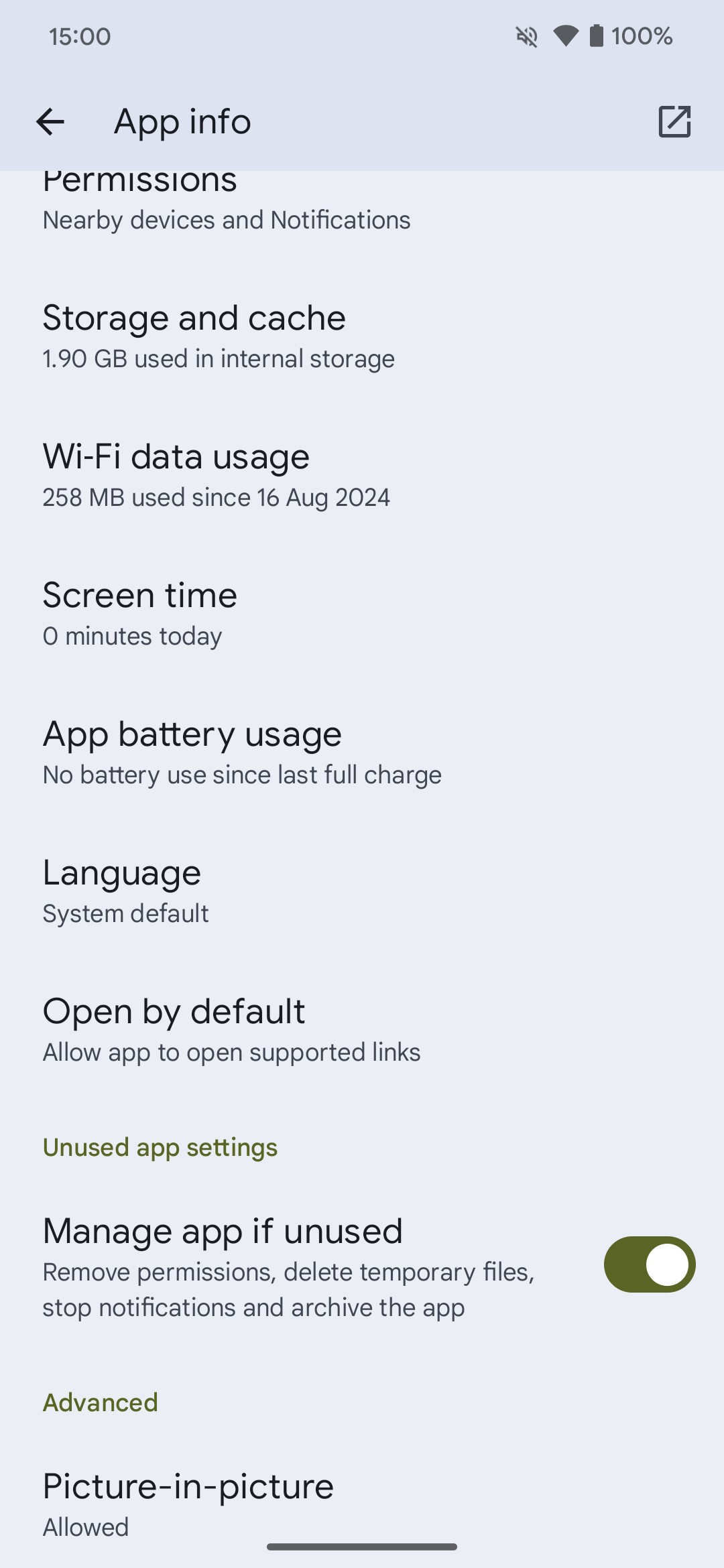Open the Open by default settings
The image size is (724, 1568).
pos(362,1031)
